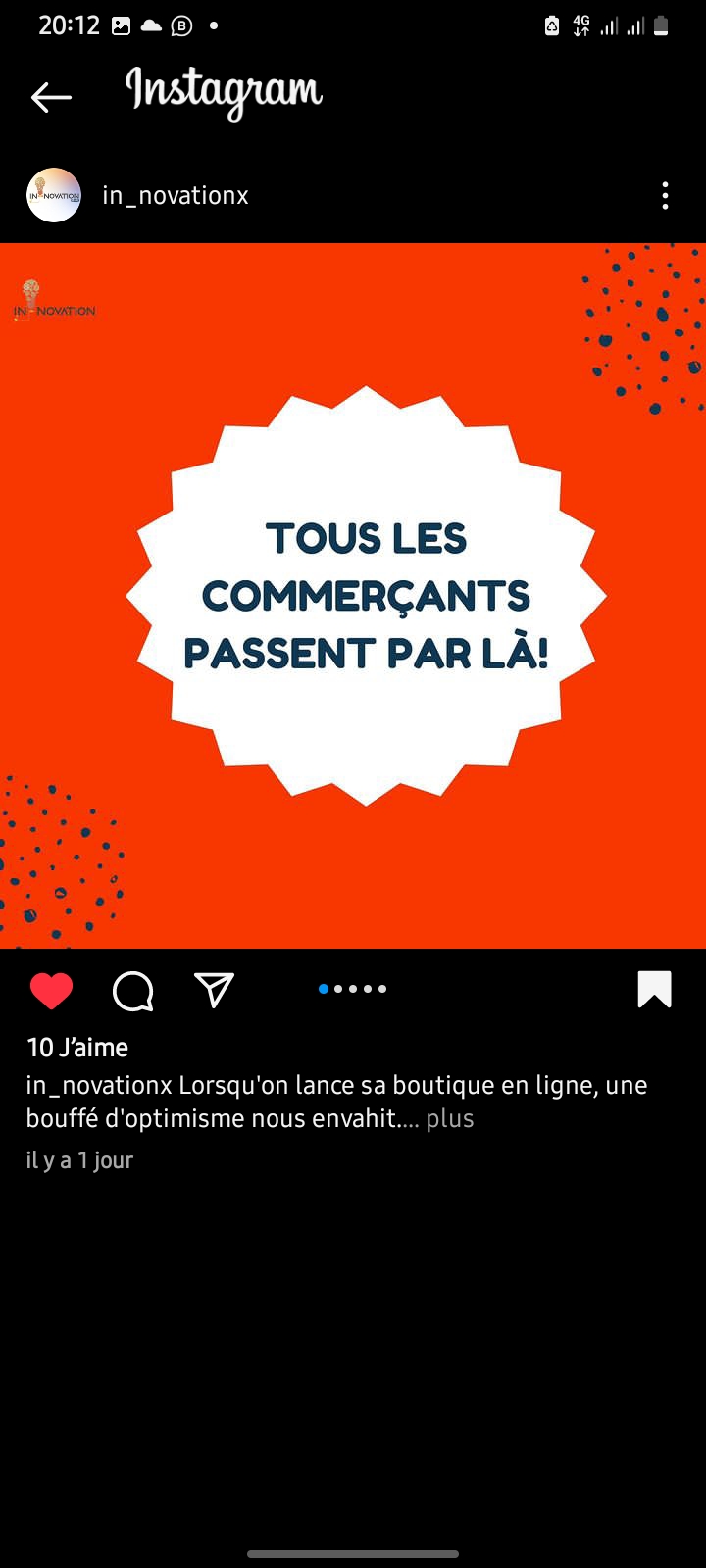Open the three-dot post options menu
The height and width of the screenshot is (1568, 706).
[x=665, y=196]
